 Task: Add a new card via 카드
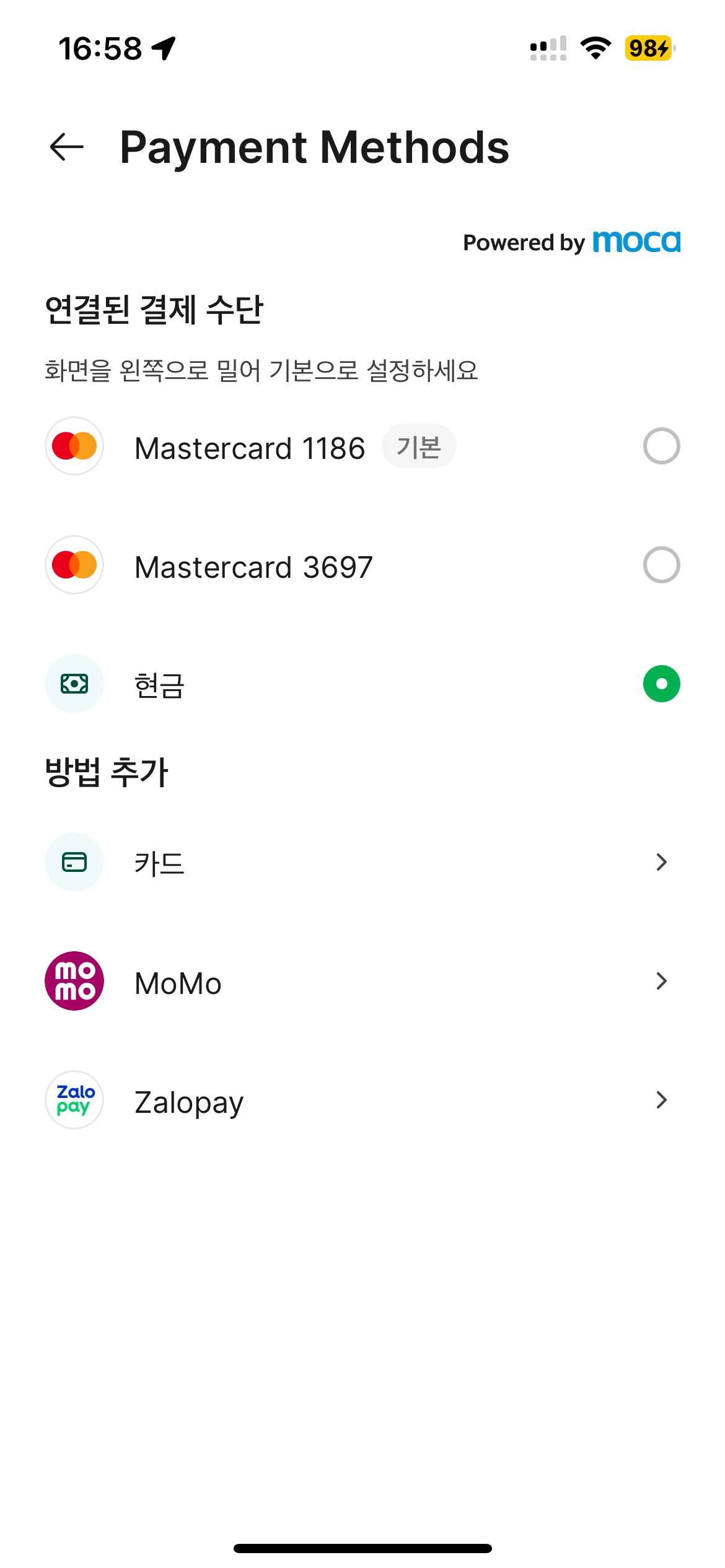click(362, 862)
